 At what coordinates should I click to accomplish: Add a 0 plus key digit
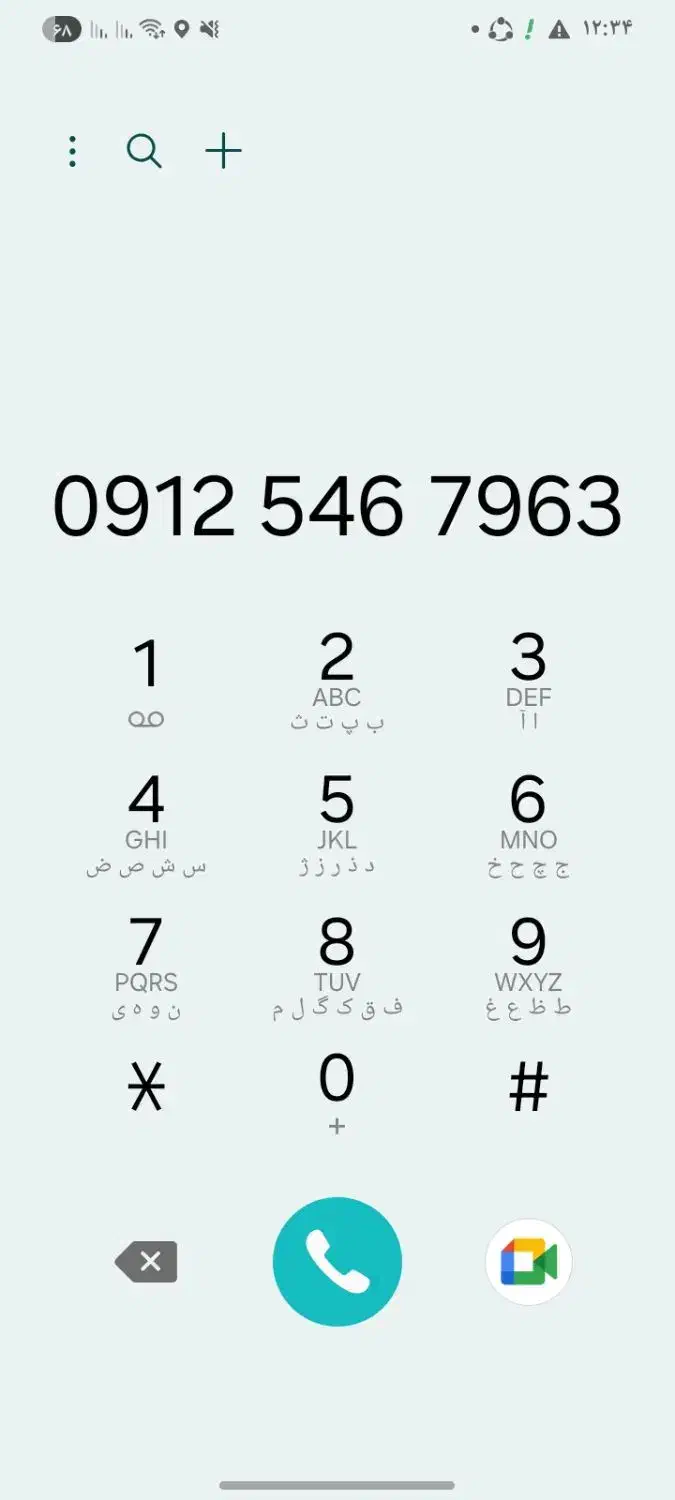click(337, 1090)
